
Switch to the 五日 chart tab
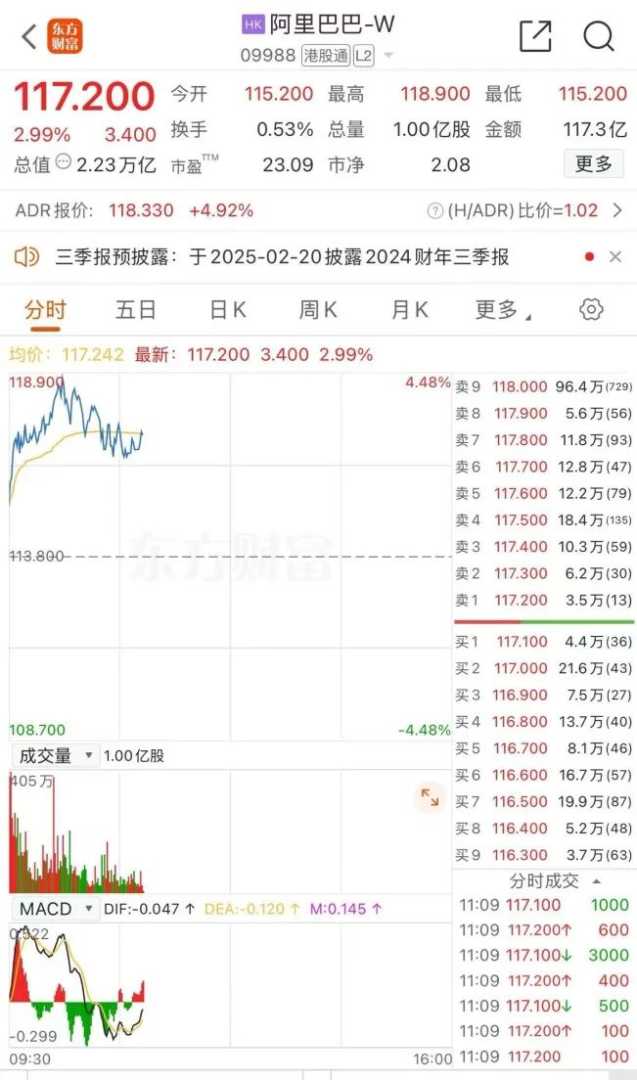click(x=136, y=310)
